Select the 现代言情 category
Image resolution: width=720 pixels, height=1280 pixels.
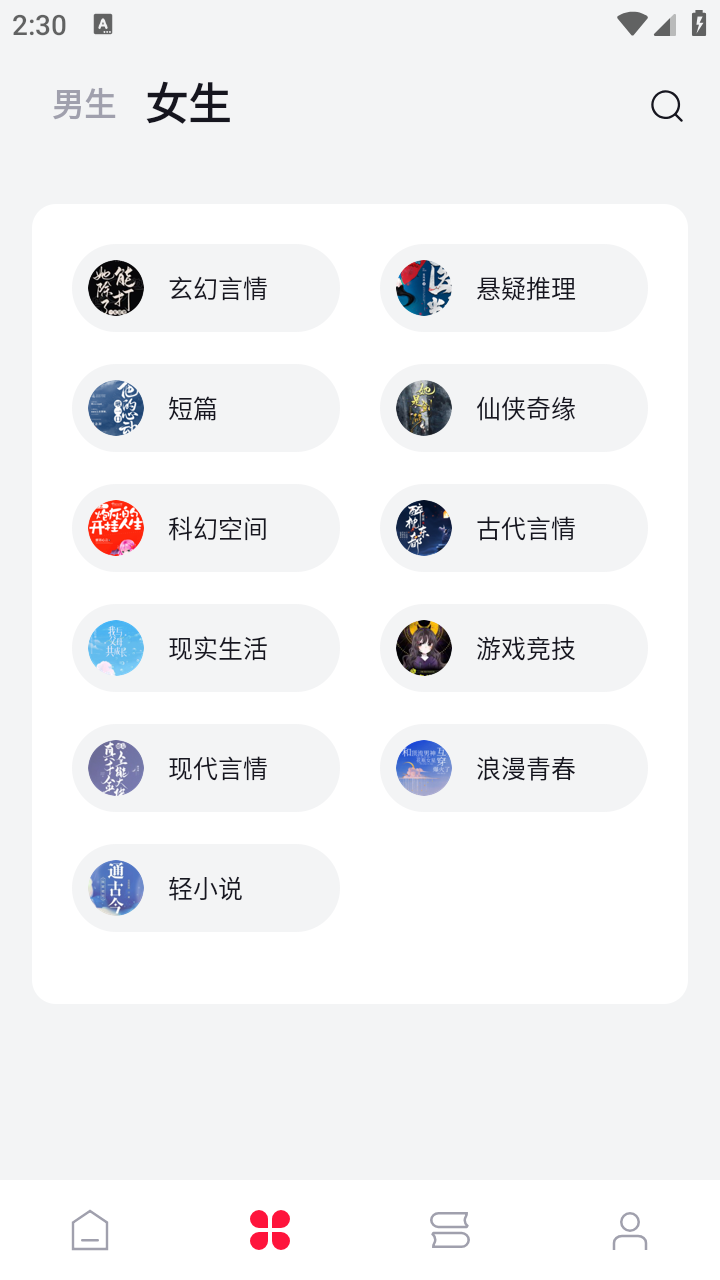point(206,768)
